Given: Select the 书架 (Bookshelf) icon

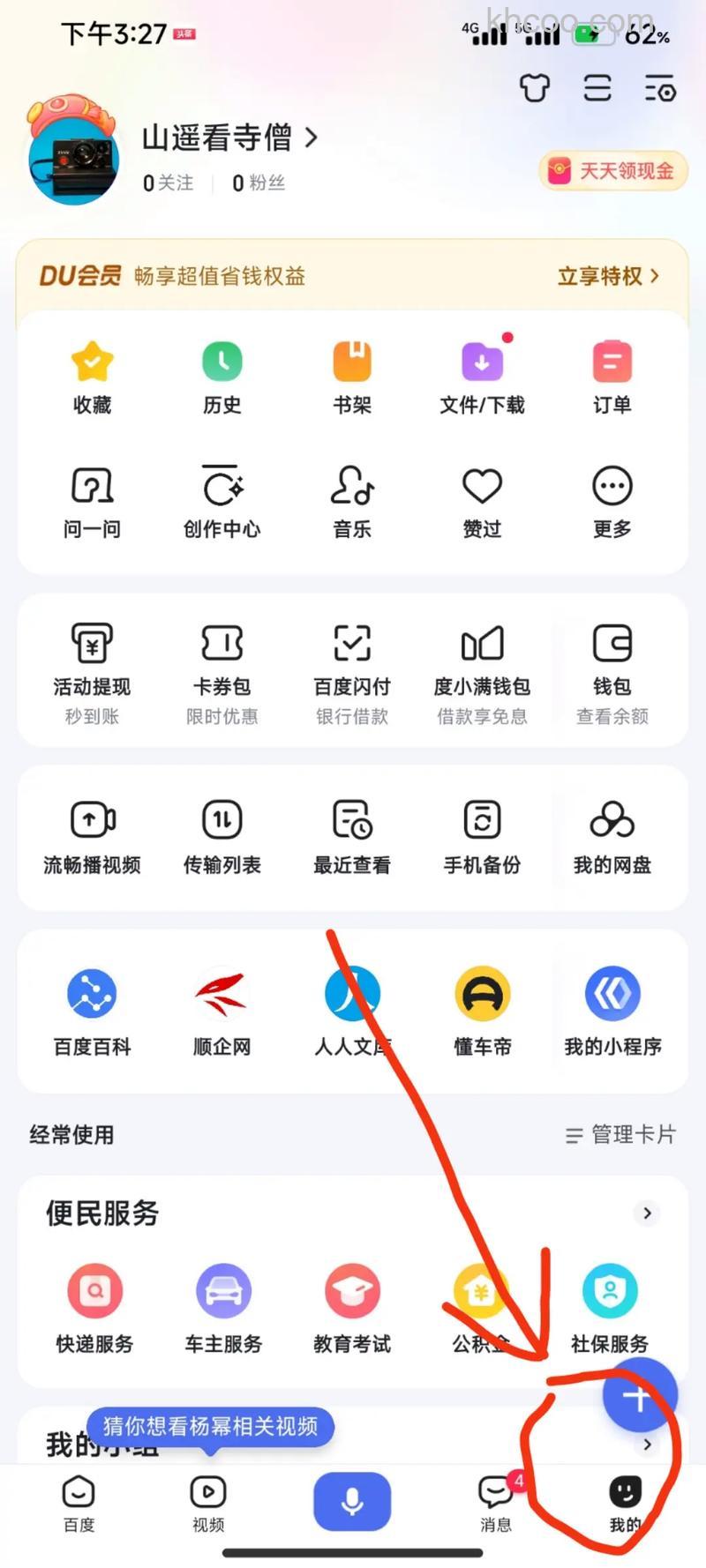Looking at the screenshot, I should tap(351, 375).
